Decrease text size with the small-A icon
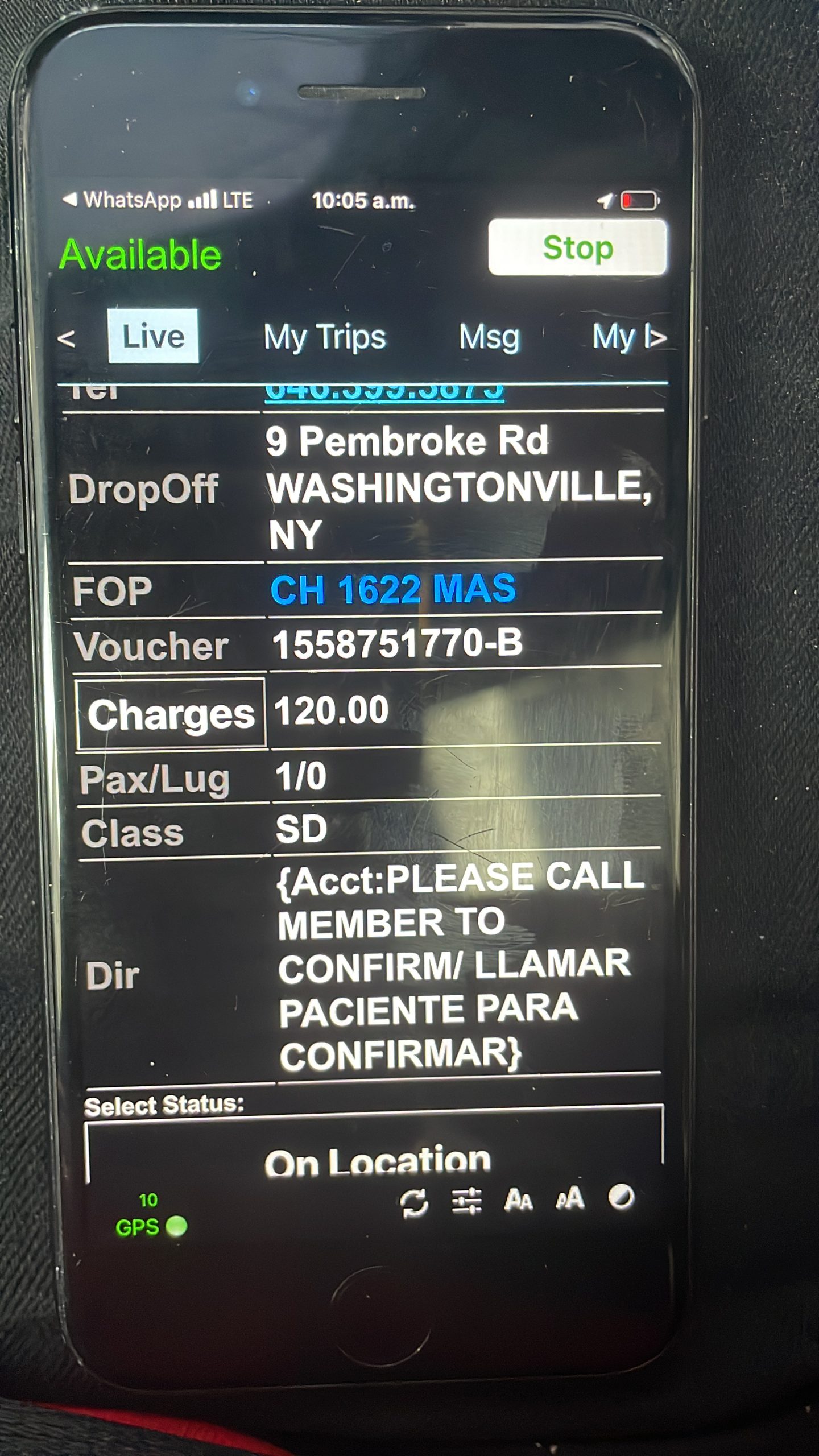Image resolution: width=819 pixels, height=1456 pixels. 518,1199
